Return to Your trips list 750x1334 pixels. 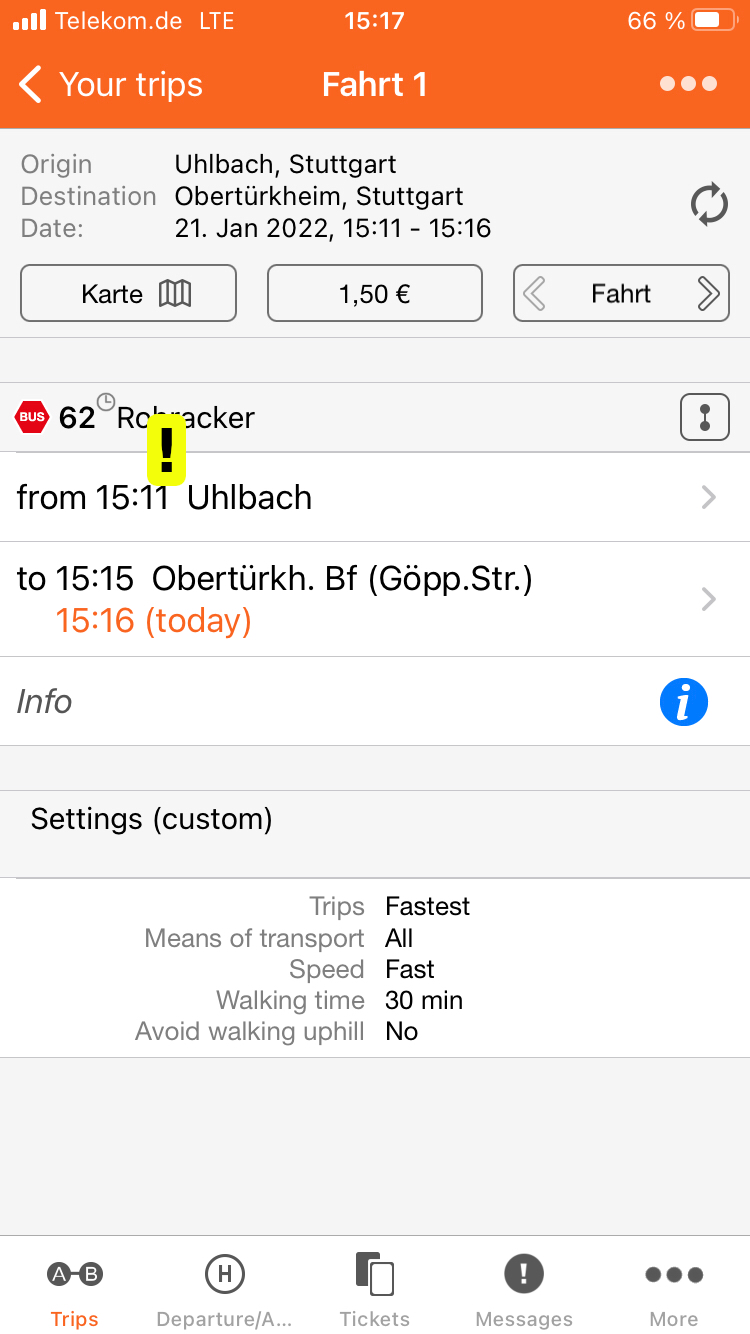(109, 84)
